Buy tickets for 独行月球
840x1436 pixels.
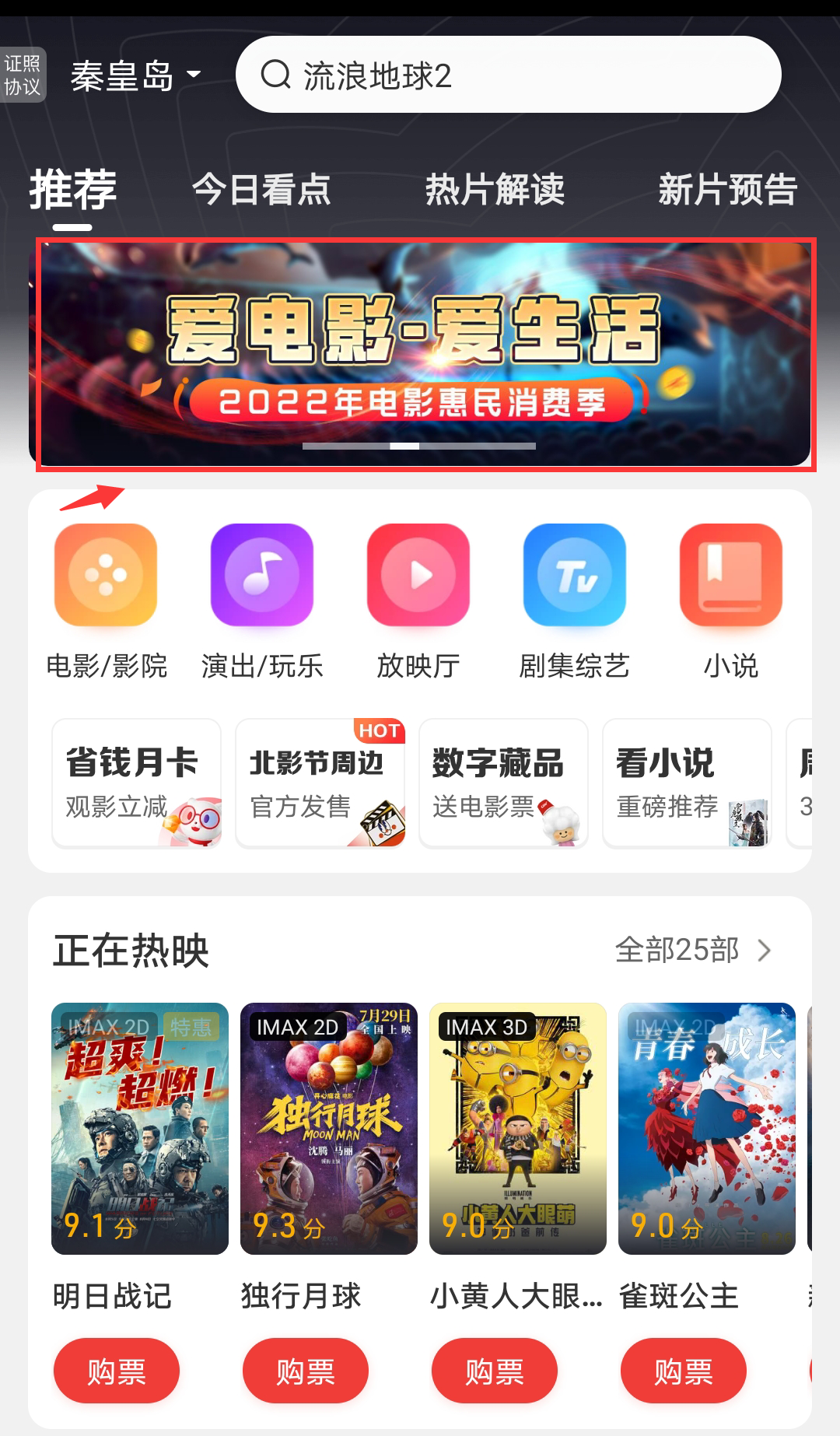(306, 1371)
